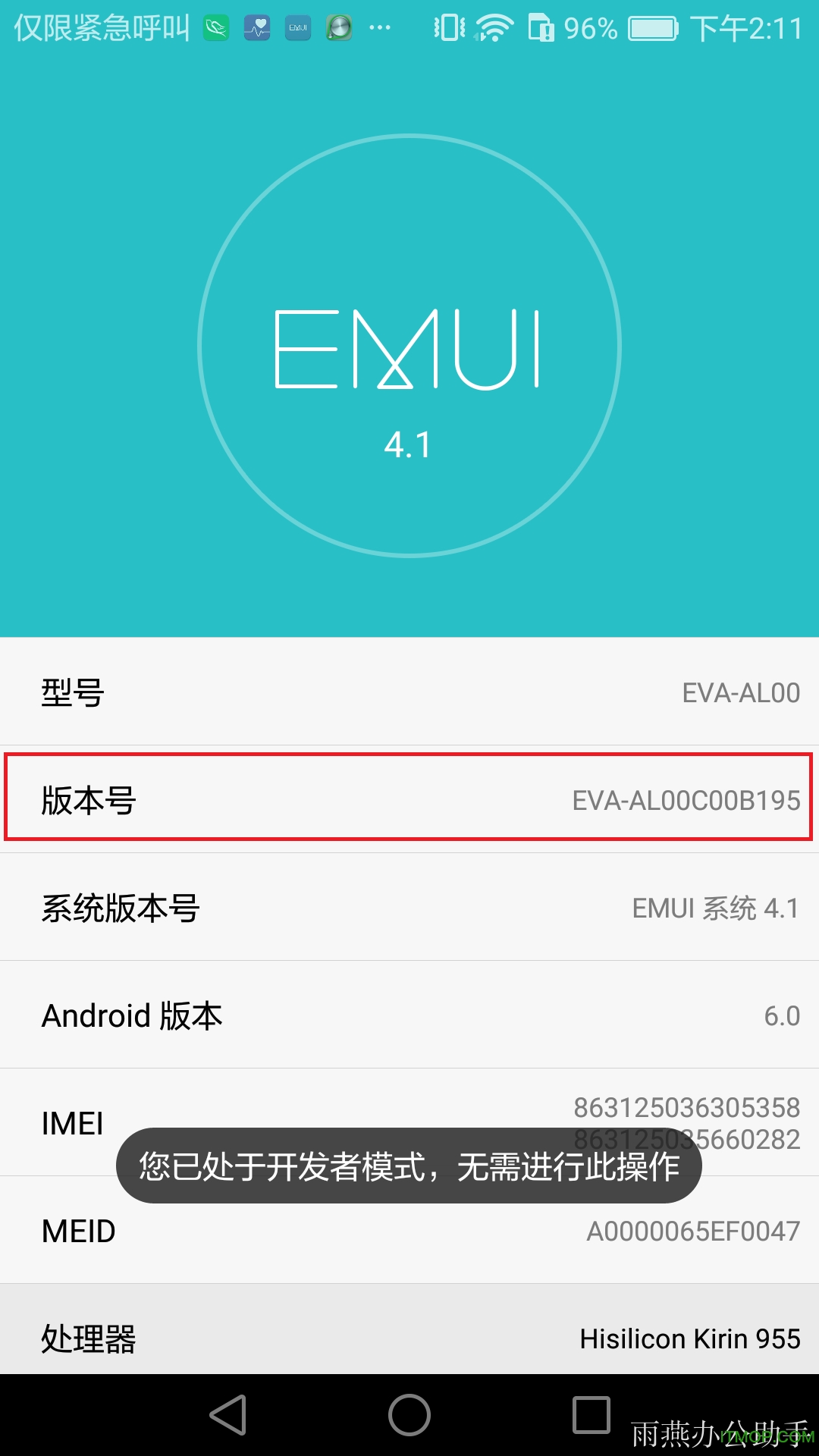The image size is (819, 1456).
Task: Tap the health heart notification icon
Action: coord(256,27)
